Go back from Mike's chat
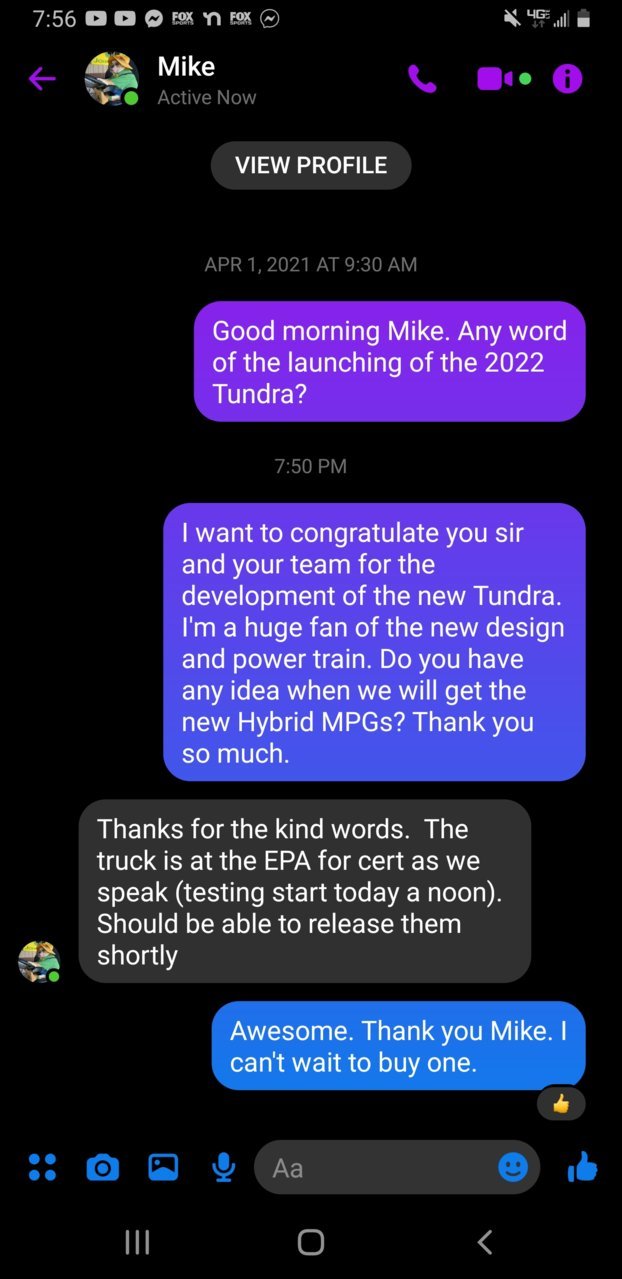Screen dimensions: 622x1279 (x=42, y=78)
